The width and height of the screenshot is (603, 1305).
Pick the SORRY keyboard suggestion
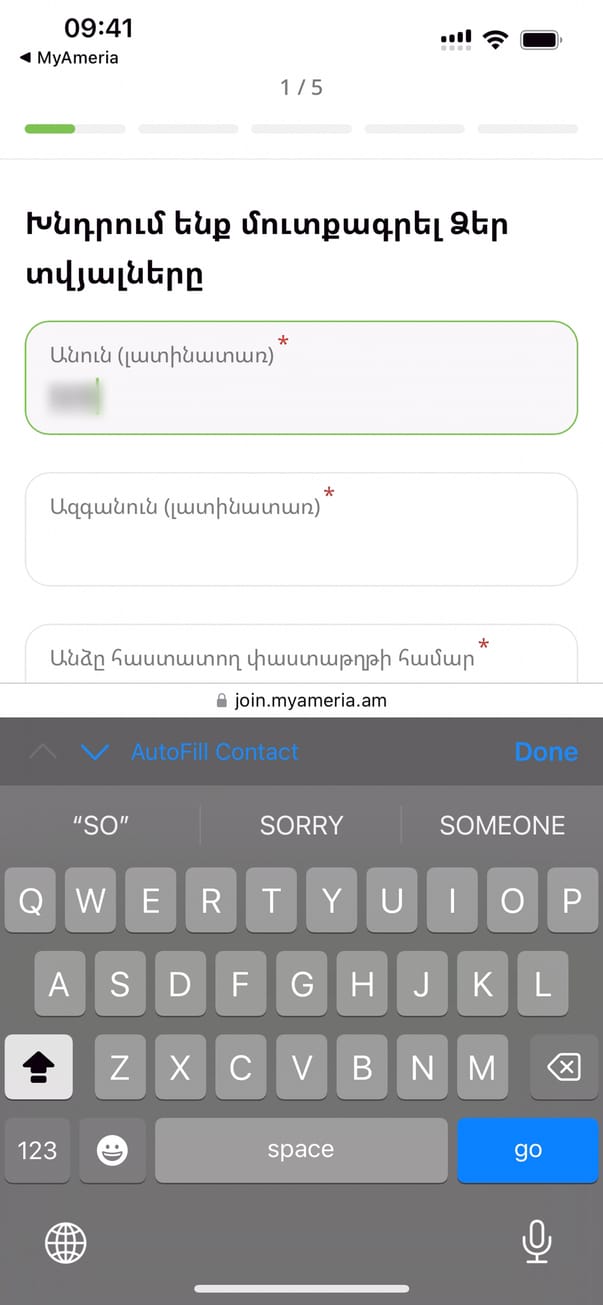click(x=301, y=825)
